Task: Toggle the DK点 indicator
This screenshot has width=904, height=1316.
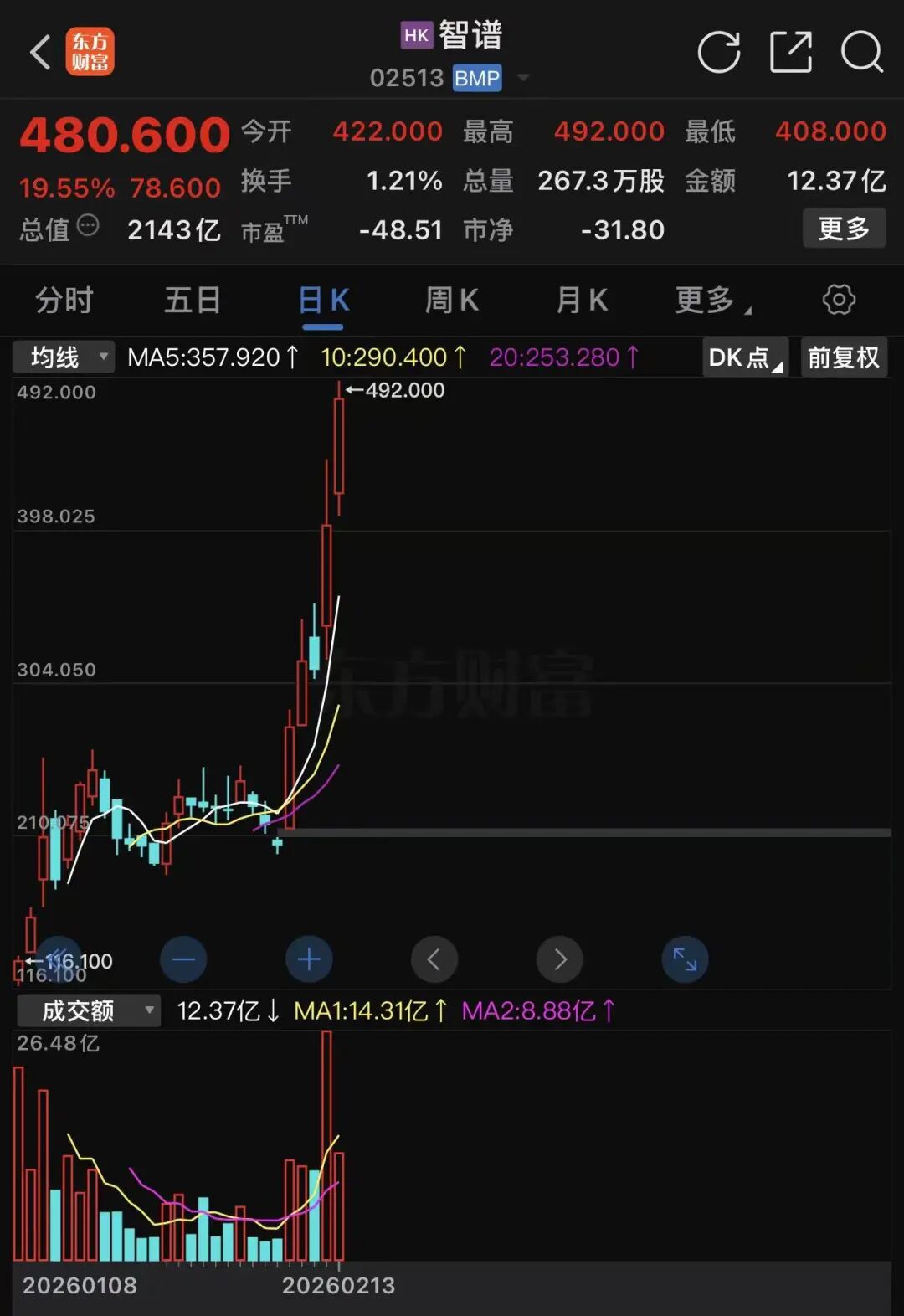Action: tap(743, 357)
